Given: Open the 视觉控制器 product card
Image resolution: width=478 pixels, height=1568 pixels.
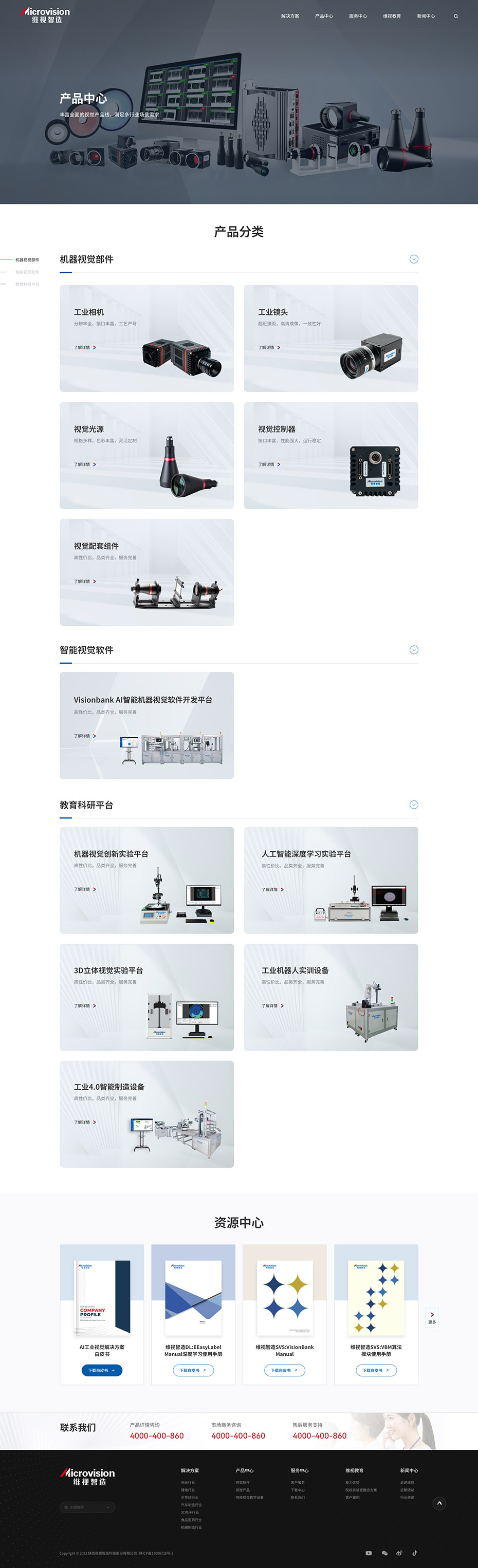Looking at the screenshot, I should pos(330,455).
